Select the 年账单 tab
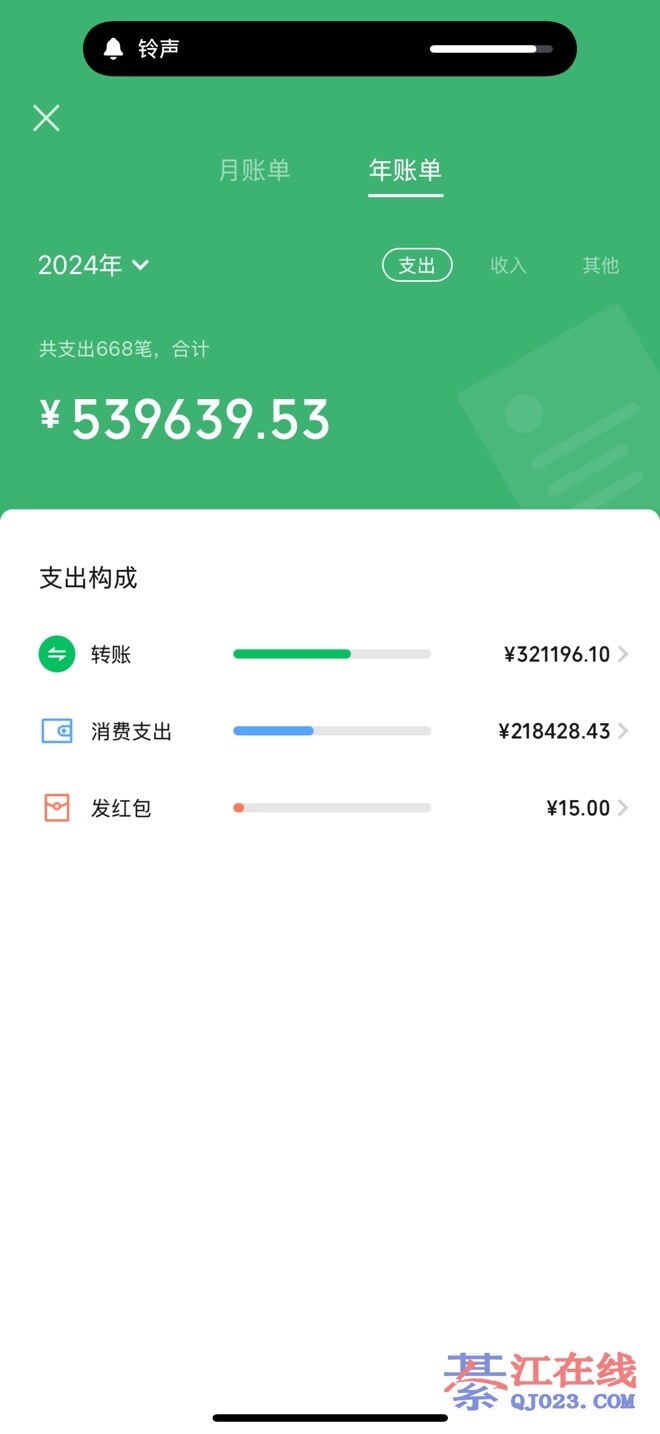The height and width of the screenshot is (1434, 660). pyautogui.click(x=405, y=170)
